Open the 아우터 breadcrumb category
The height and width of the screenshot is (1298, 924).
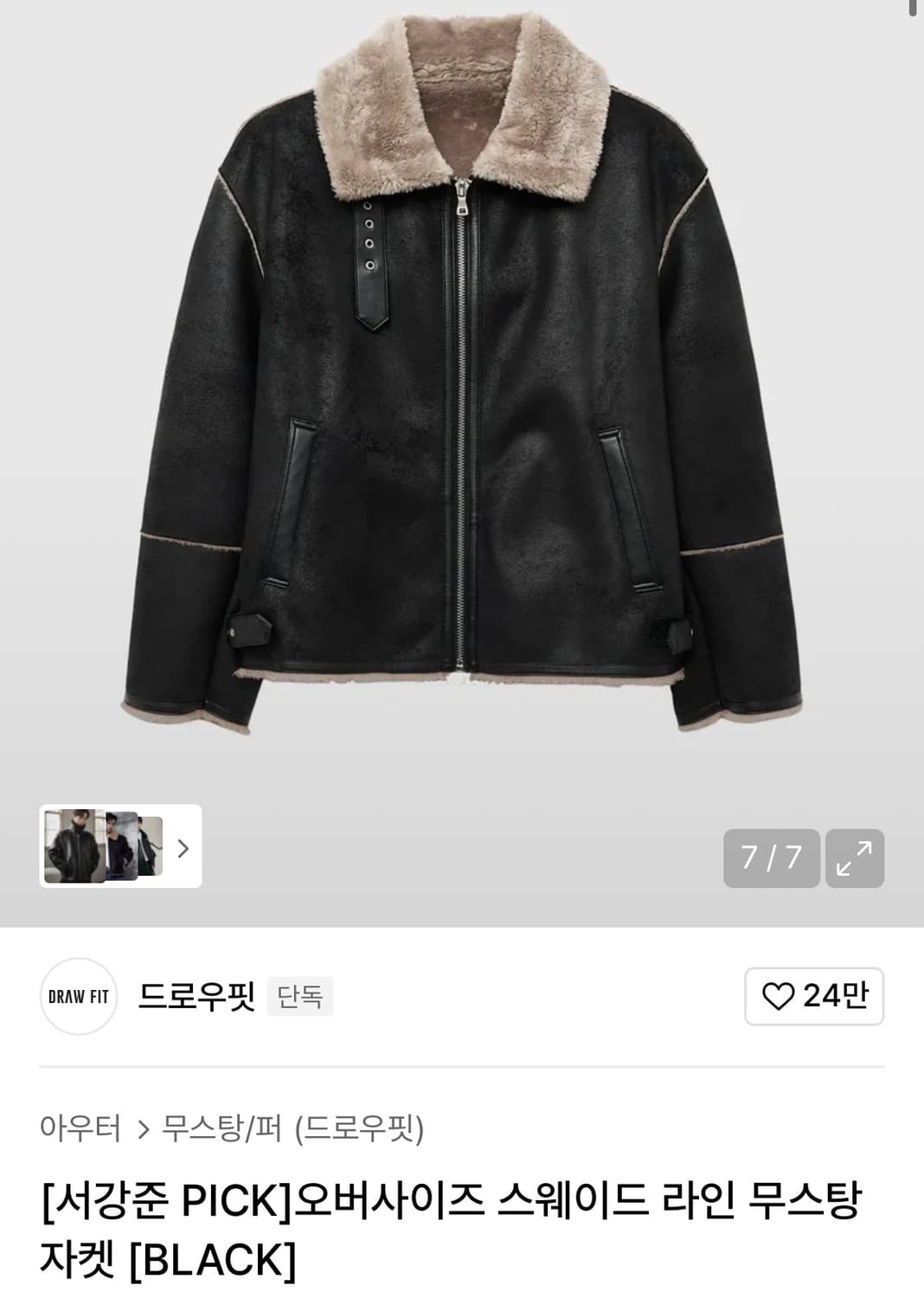point(82,1129)
